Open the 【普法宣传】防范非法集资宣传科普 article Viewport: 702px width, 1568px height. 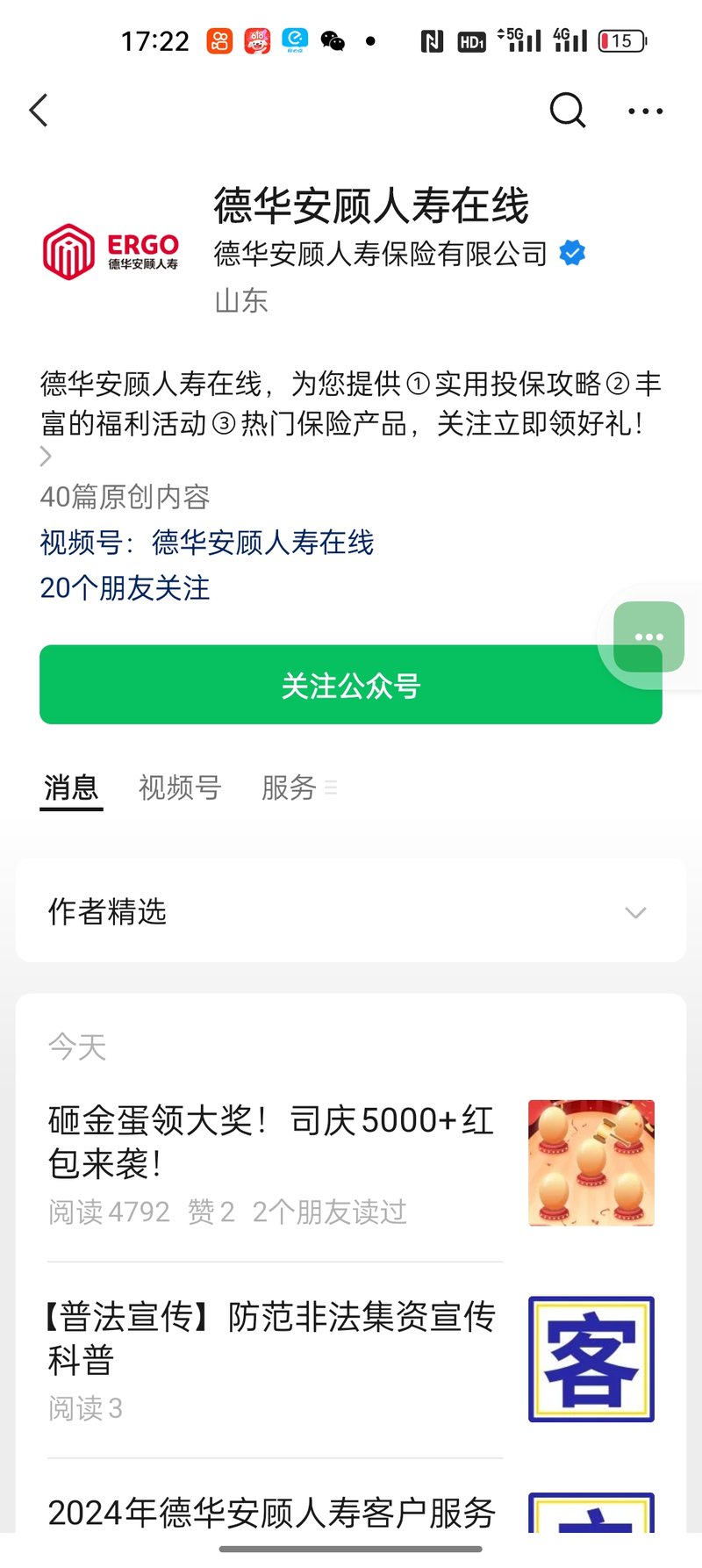pos(272,1338)
